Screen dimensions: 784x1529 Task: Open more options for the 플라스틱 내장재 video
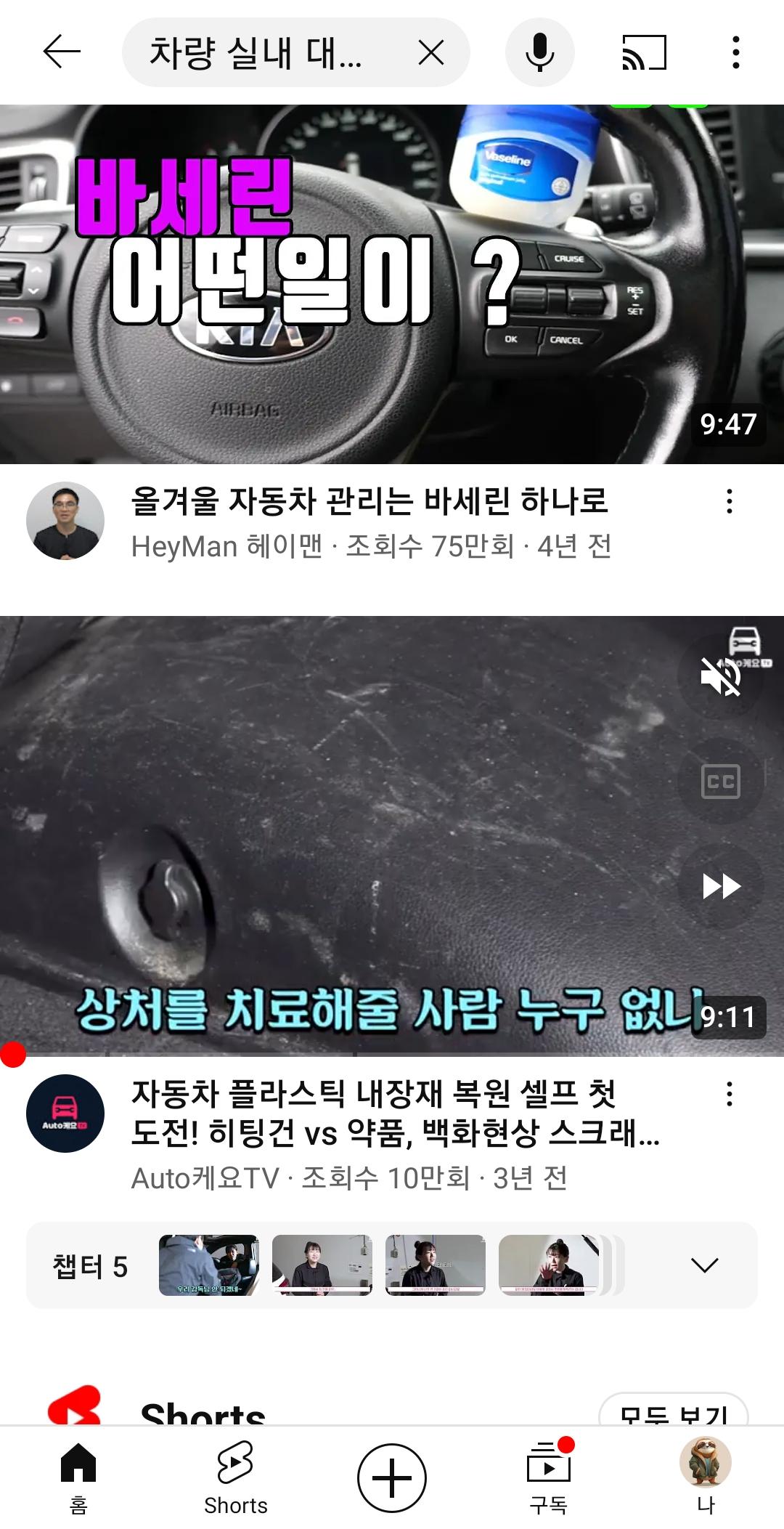click(x=729, y=1094)
